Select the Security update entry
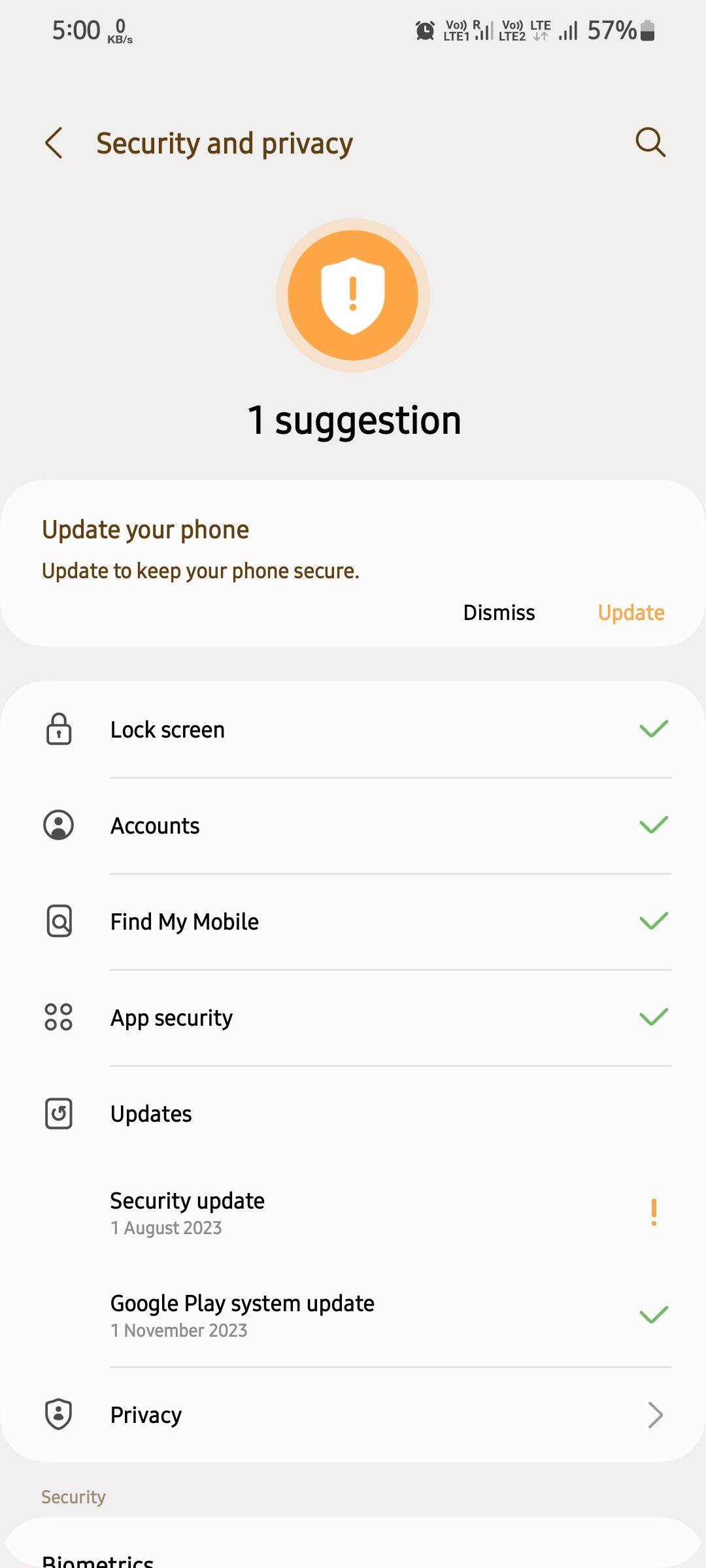This screenshot has width=706, height=1568. coord(187,1212)
